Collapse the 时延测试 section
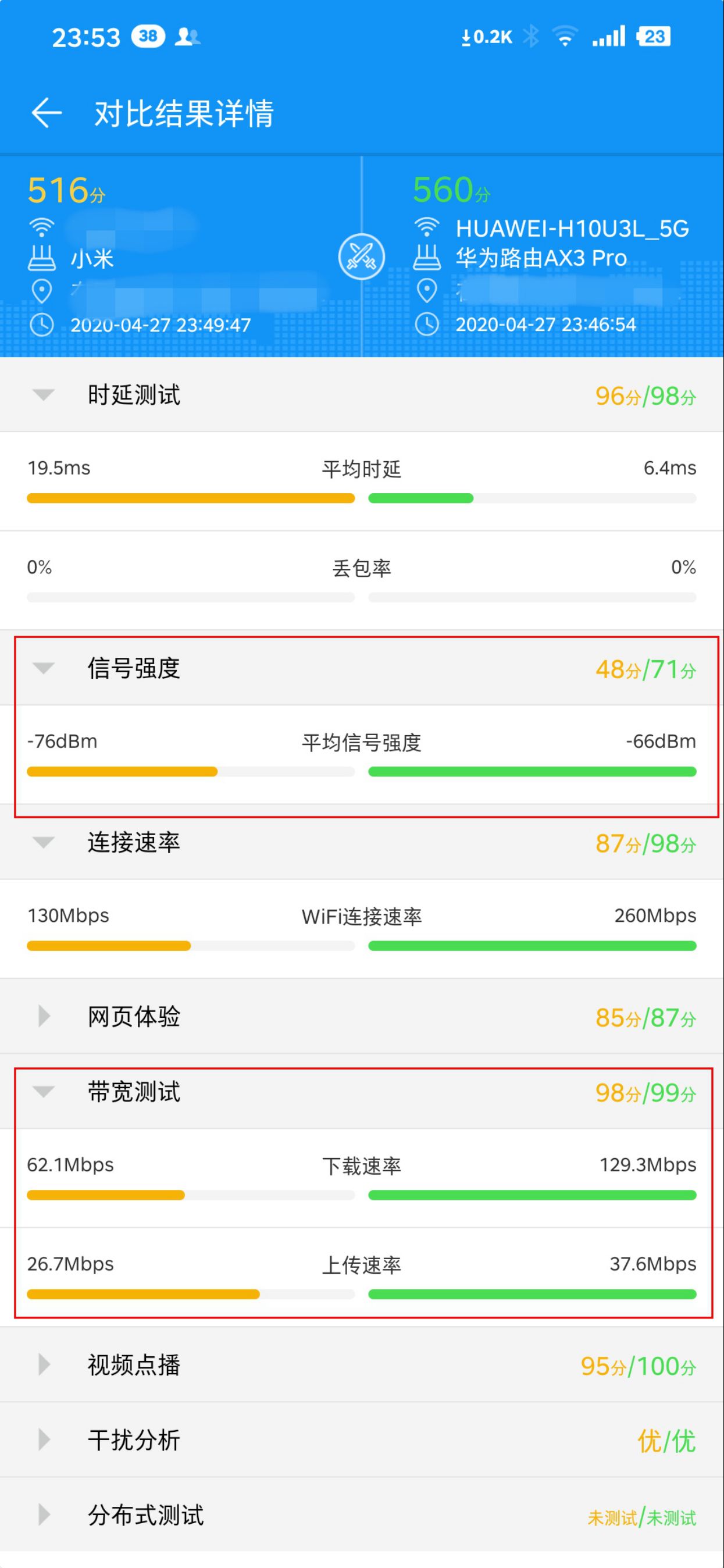724x1568 pixels. [362, 395]
